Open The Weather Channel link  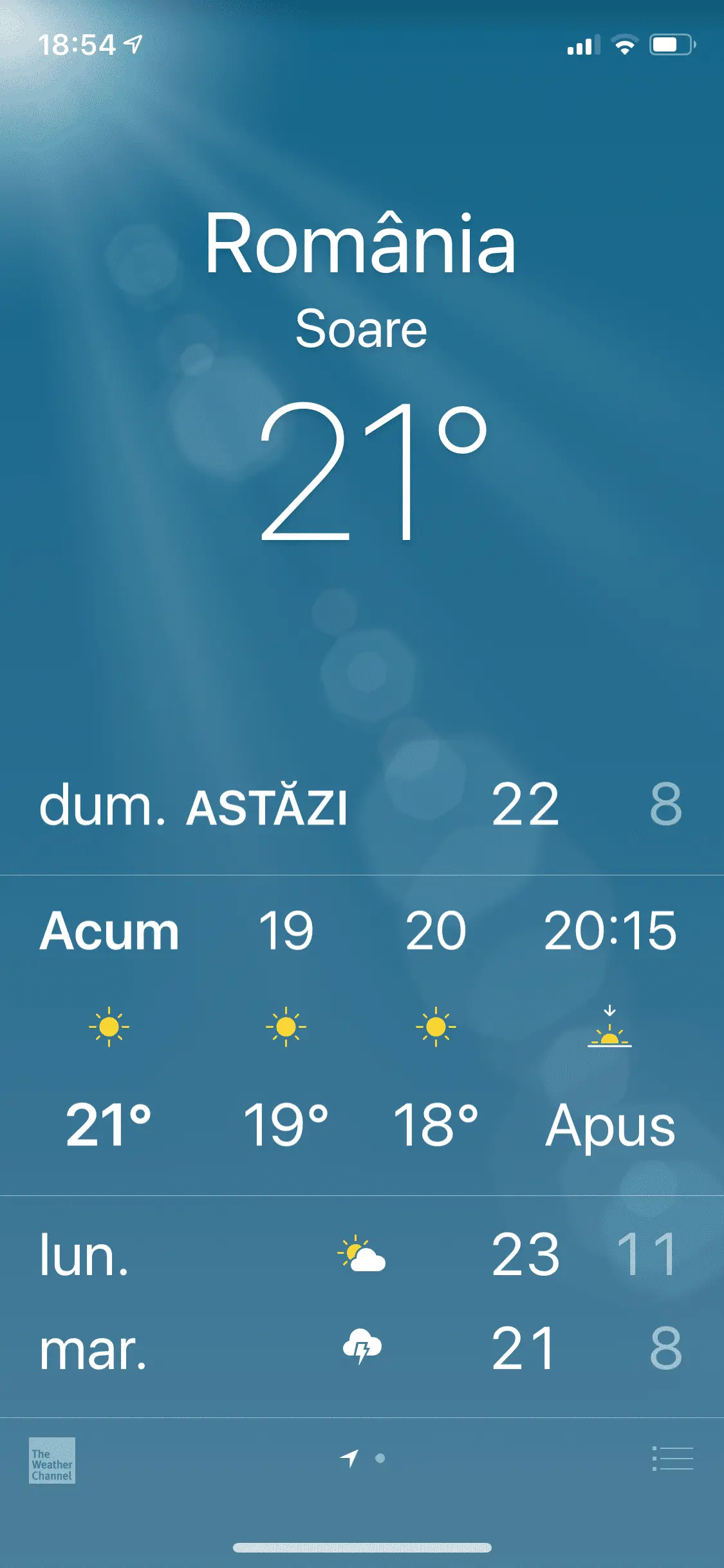click(52, 1460)
